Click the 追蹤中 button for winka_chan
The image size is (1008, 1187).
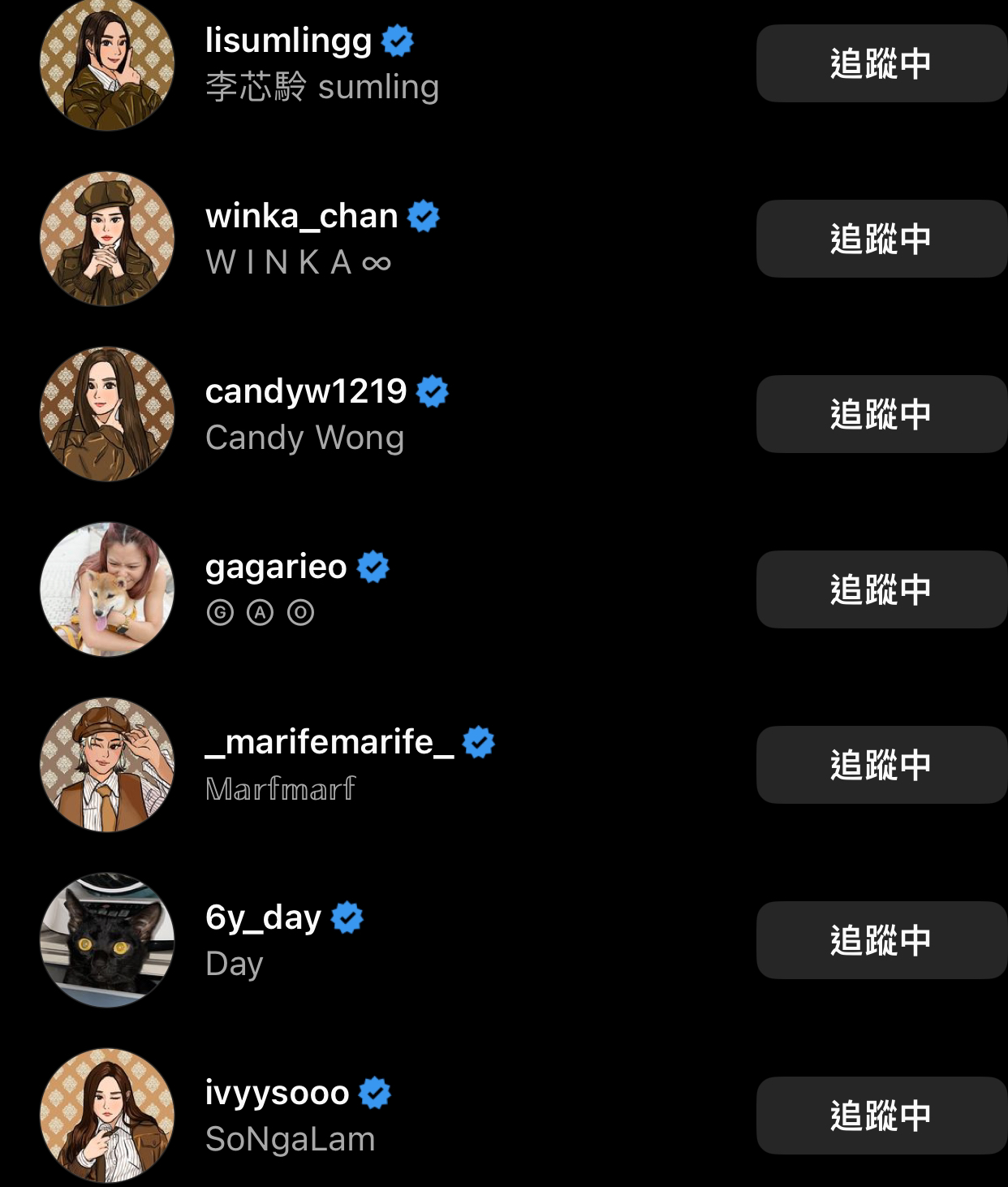point(880,239)
